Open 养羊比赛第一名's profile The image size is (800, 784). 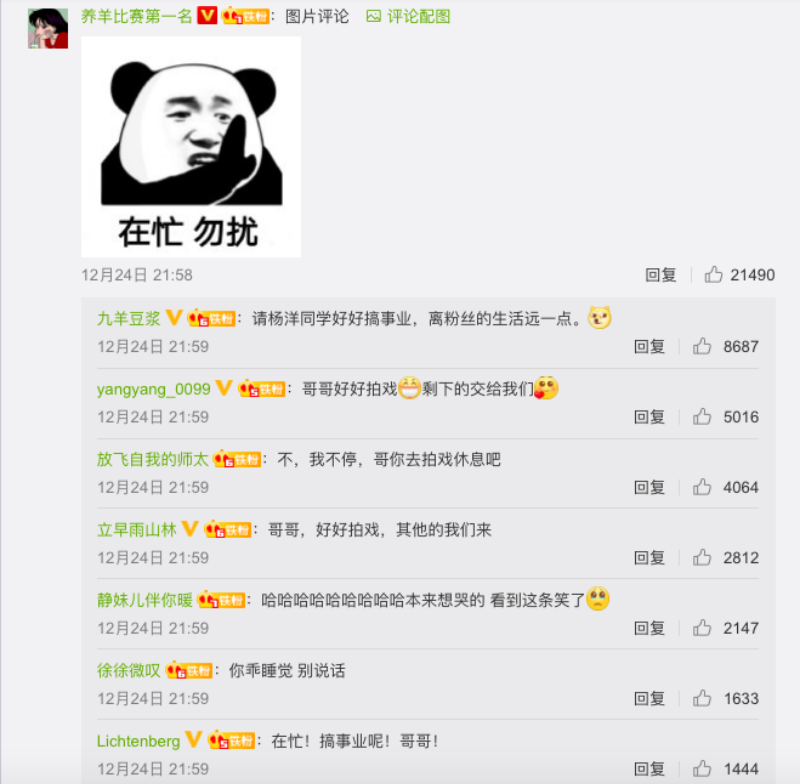click(137, 16)
